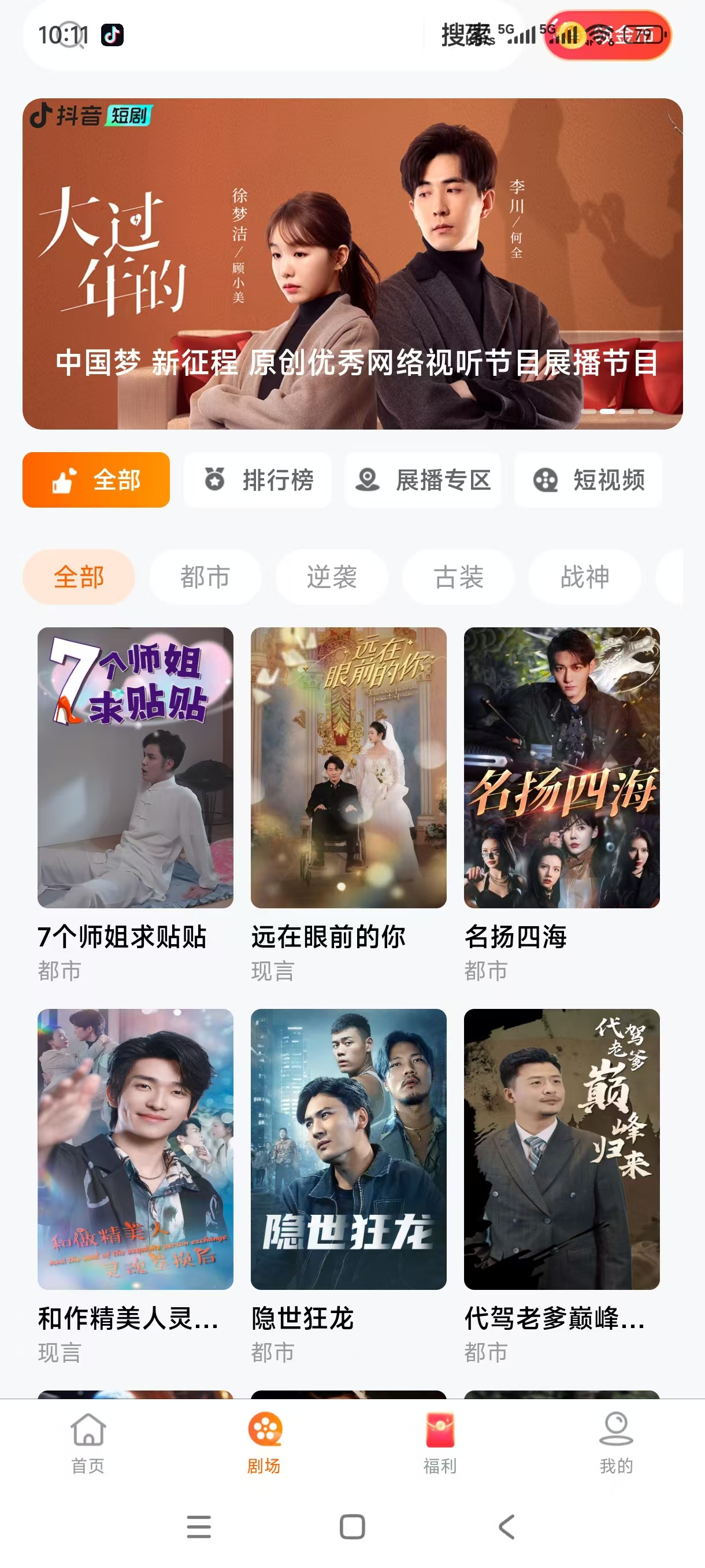Filter by the 古装 genre chip

(x=458, y=576)
